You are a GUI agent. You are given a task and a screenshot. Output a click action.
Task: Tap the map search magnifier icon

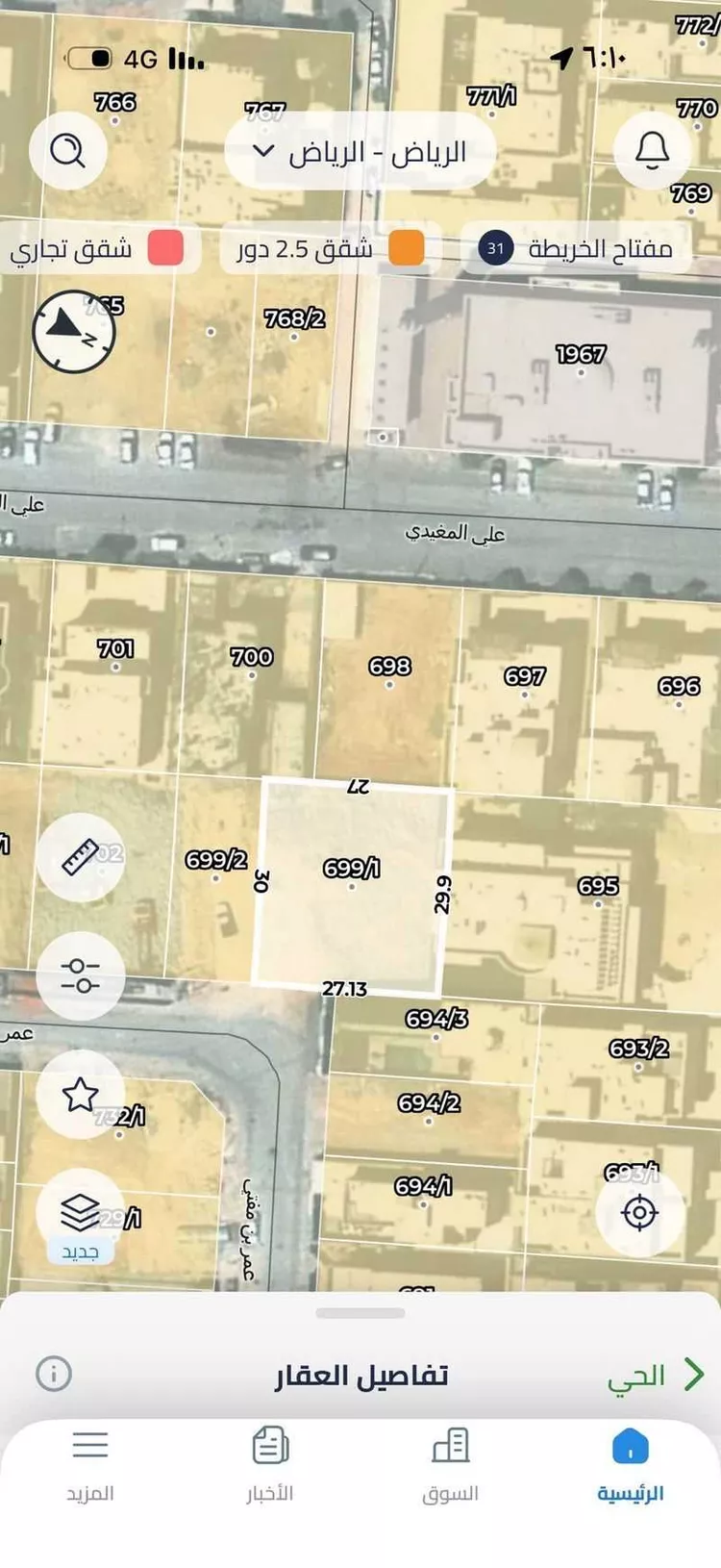click(x=67, y=150)
